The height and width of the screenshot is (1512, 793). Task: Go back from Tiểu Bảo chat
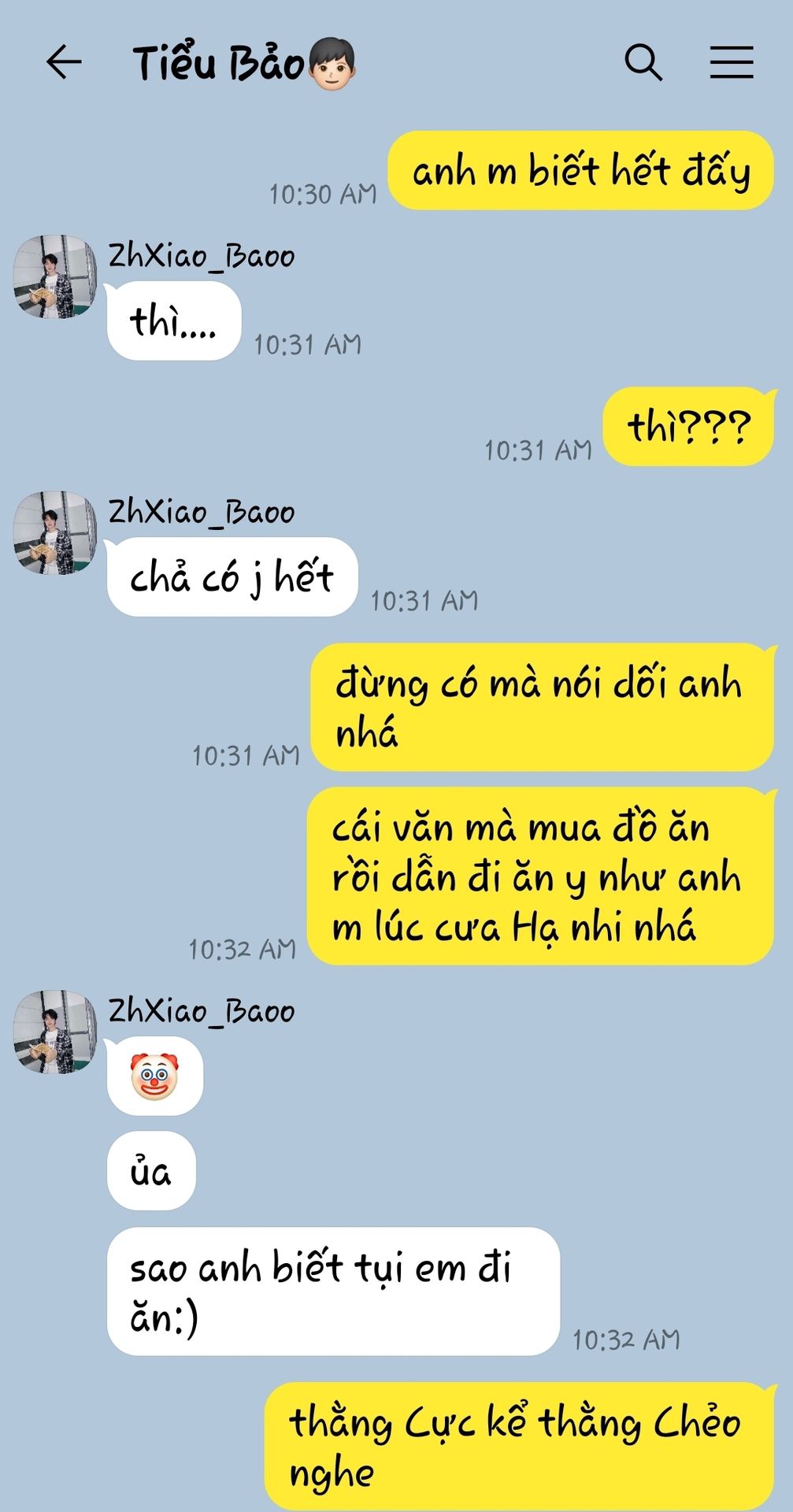tap(64, 62)
